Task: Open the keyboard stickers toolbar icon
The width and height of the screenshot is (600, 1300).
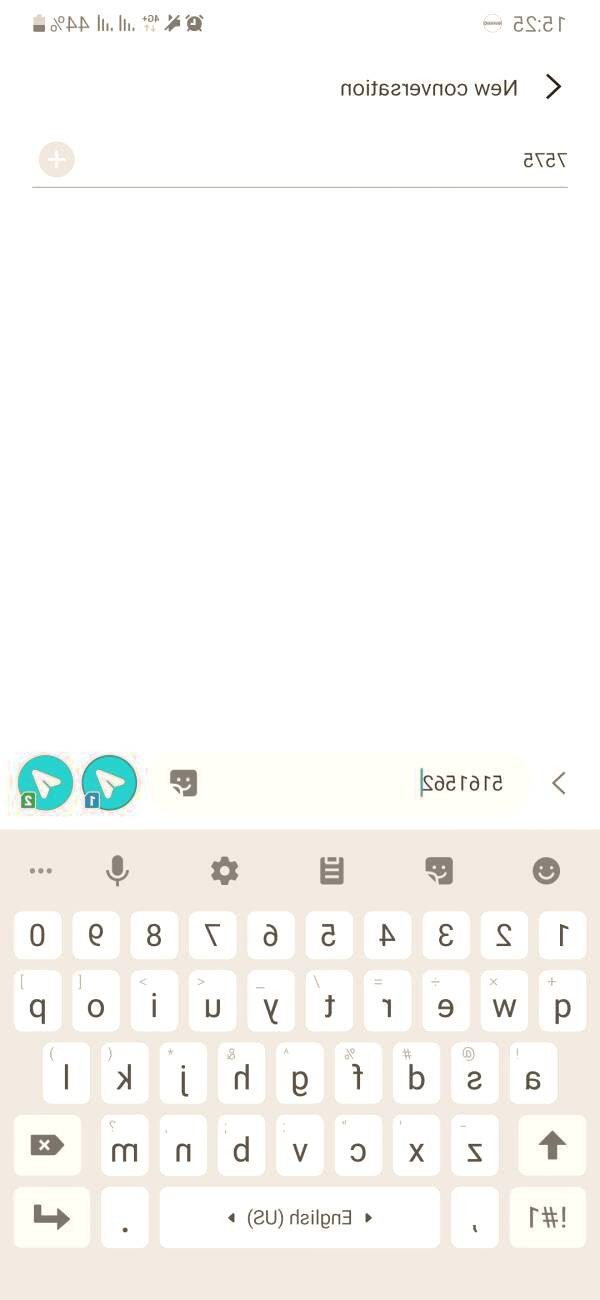Action: click(439, 871)
